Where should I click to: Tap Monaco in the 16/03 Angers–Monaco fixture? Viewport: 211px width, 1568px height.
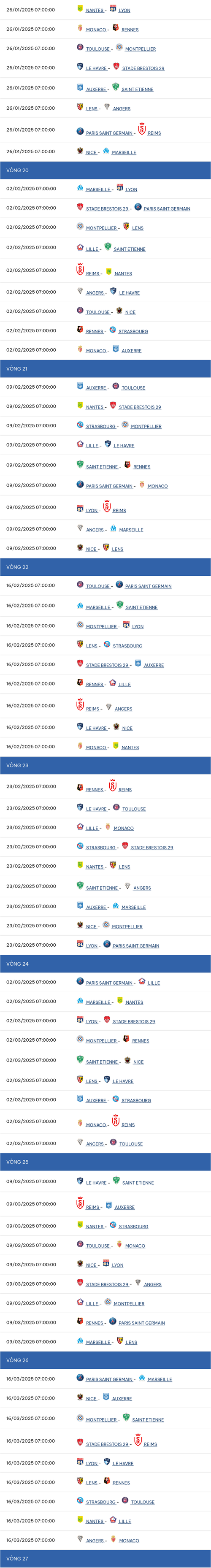coord(129,1541)
